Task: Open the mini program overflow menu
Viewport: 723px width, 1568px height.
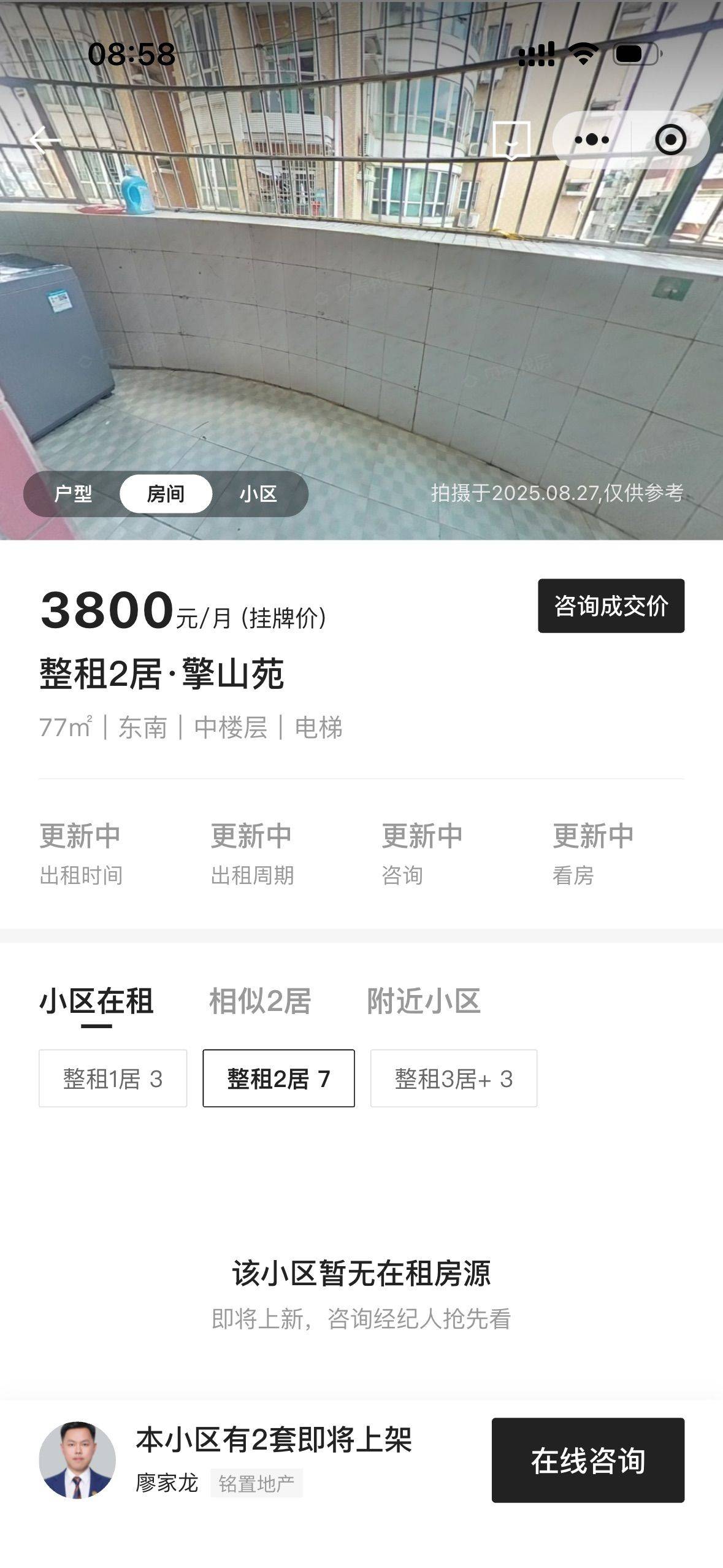Action: 592,140
